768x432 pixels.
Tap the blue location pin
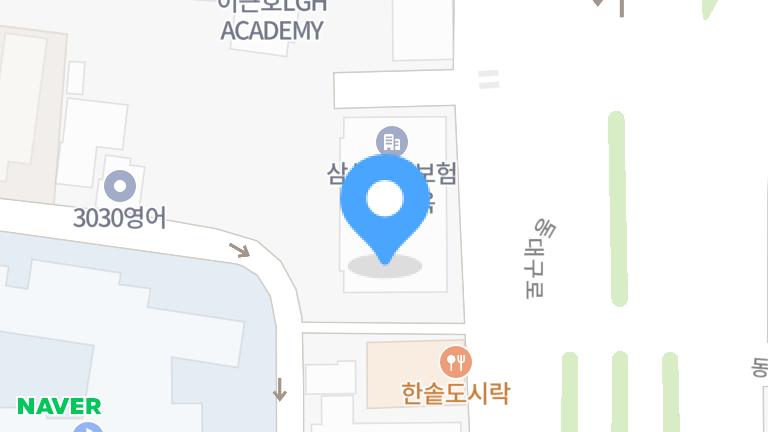point(385,202)
